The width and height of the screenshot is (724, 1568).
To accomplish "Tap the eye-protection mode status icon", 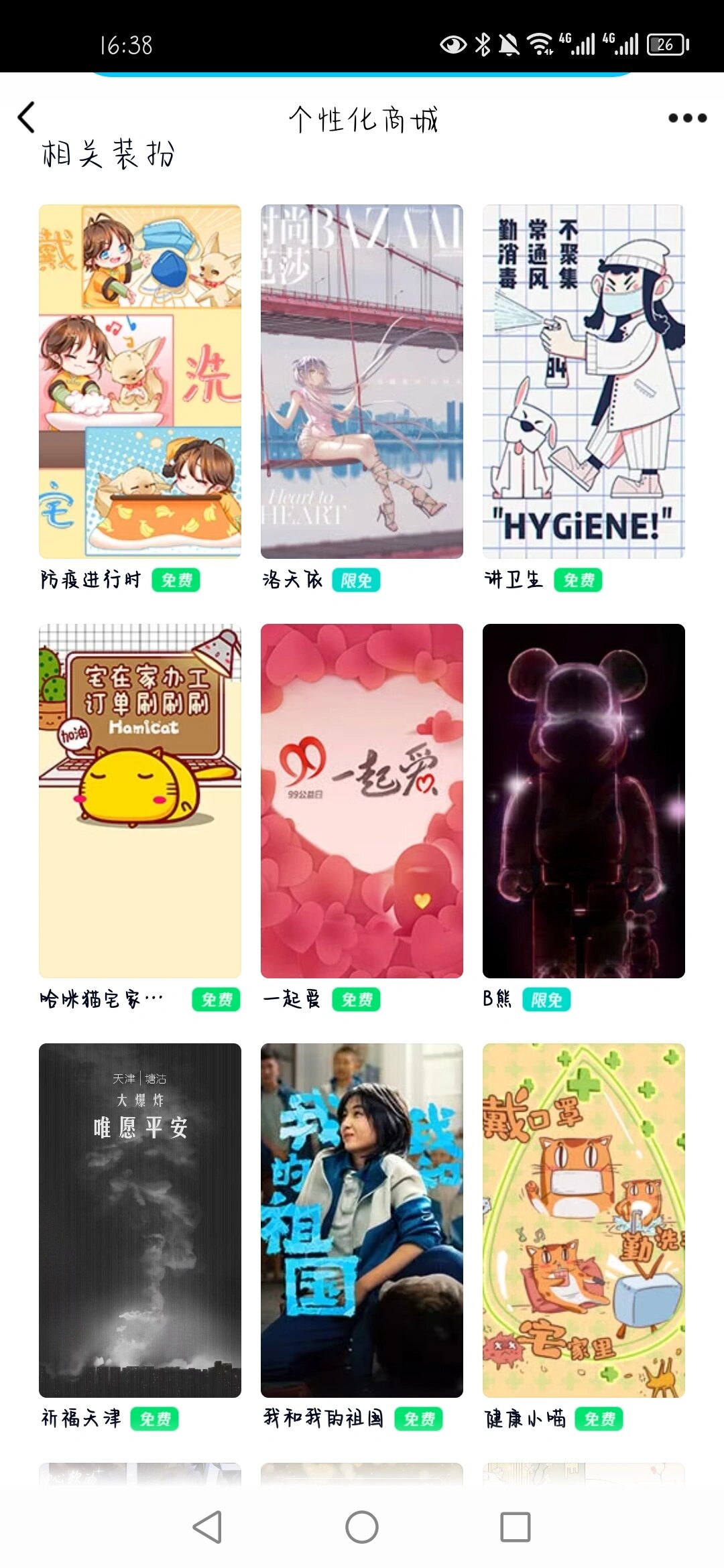I will click(x=453, y=42).
